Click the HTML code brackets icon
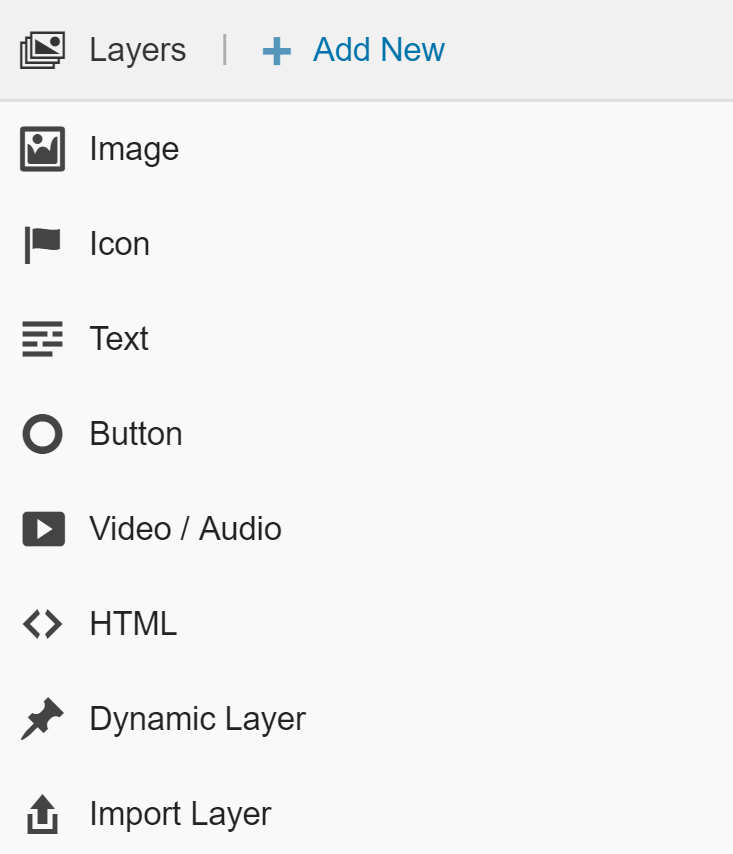The image size is (733, 854). pyautogui.click(x=42, y=623)
